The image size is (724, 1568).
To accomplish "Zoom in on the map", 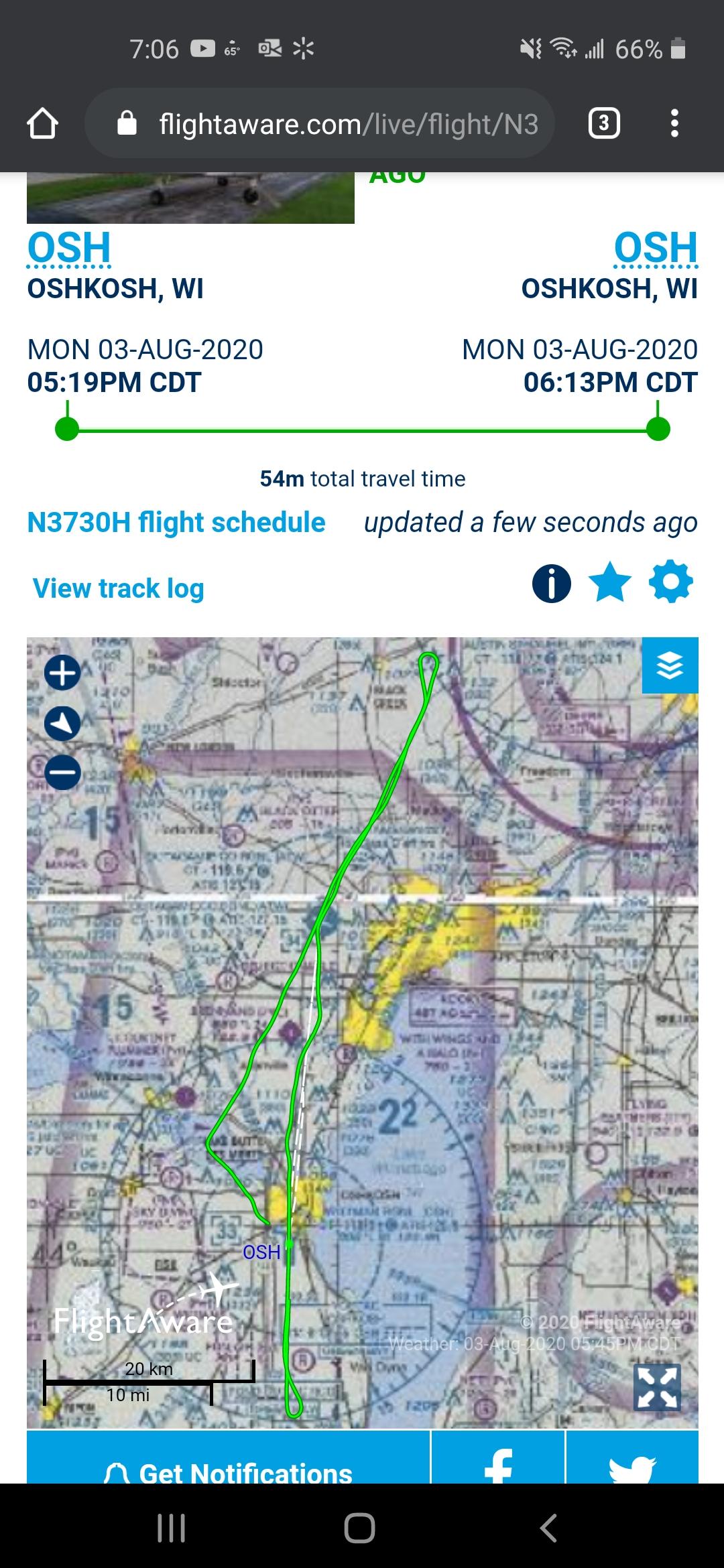I will pyautogui.click(x=62, y=673).
